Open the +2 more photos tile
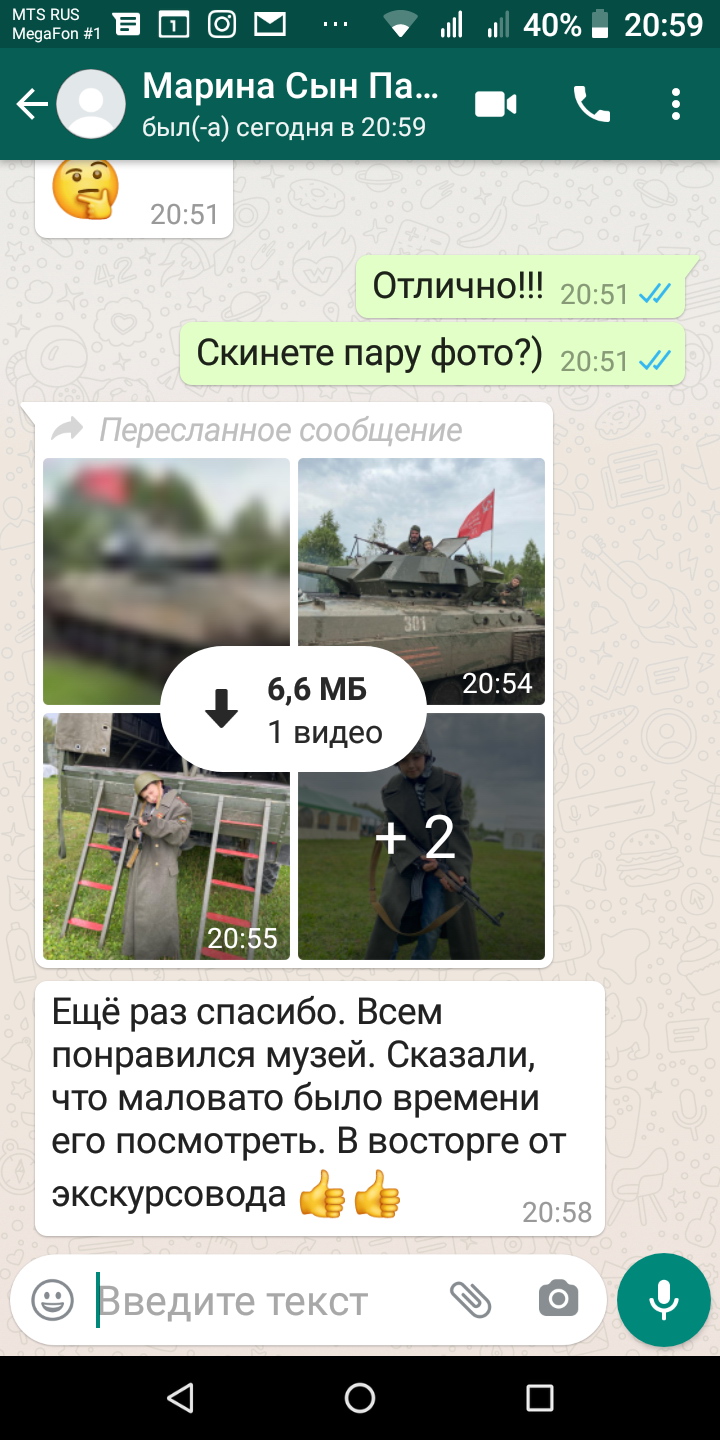 [421, 860]
